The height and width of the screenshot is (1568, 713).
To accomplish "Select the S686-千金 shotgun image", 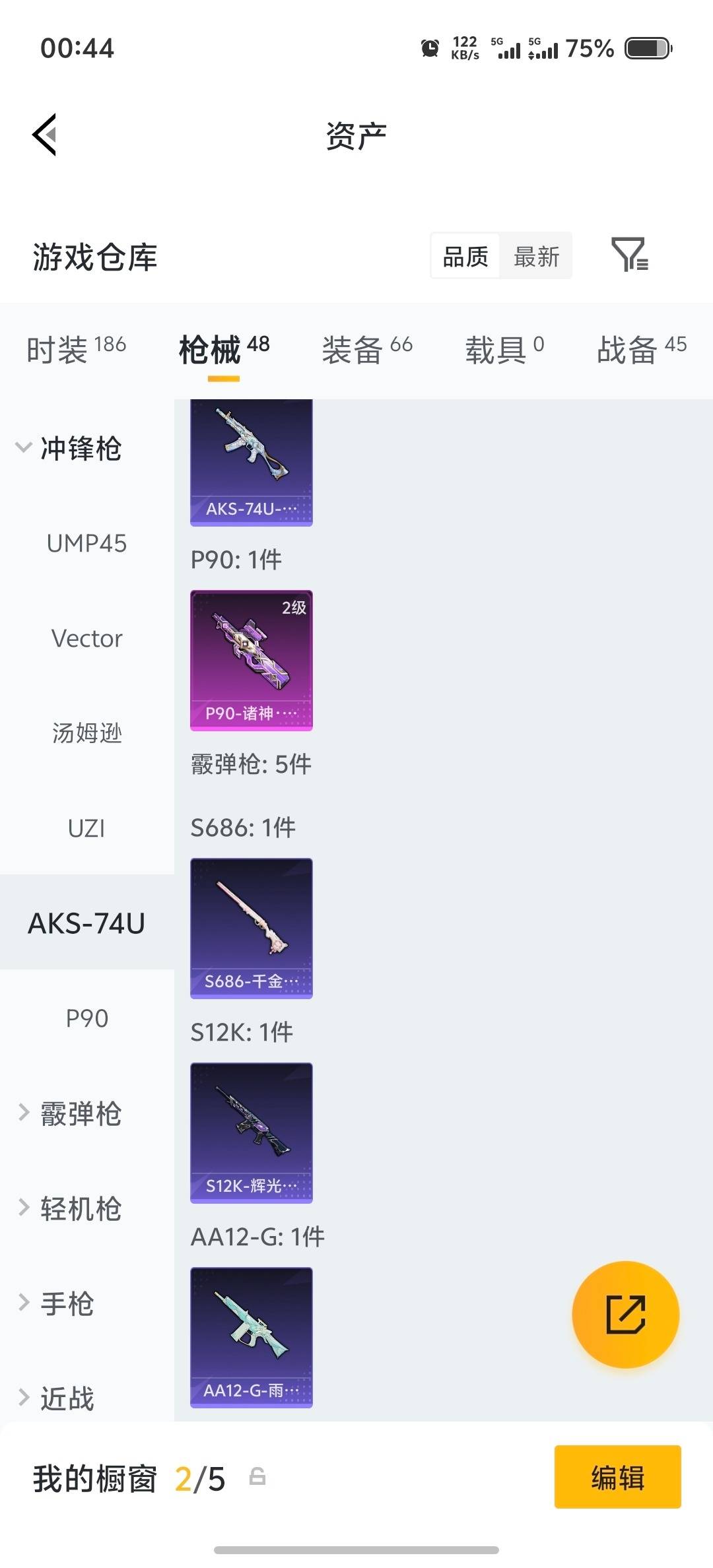I will point(251,927).
